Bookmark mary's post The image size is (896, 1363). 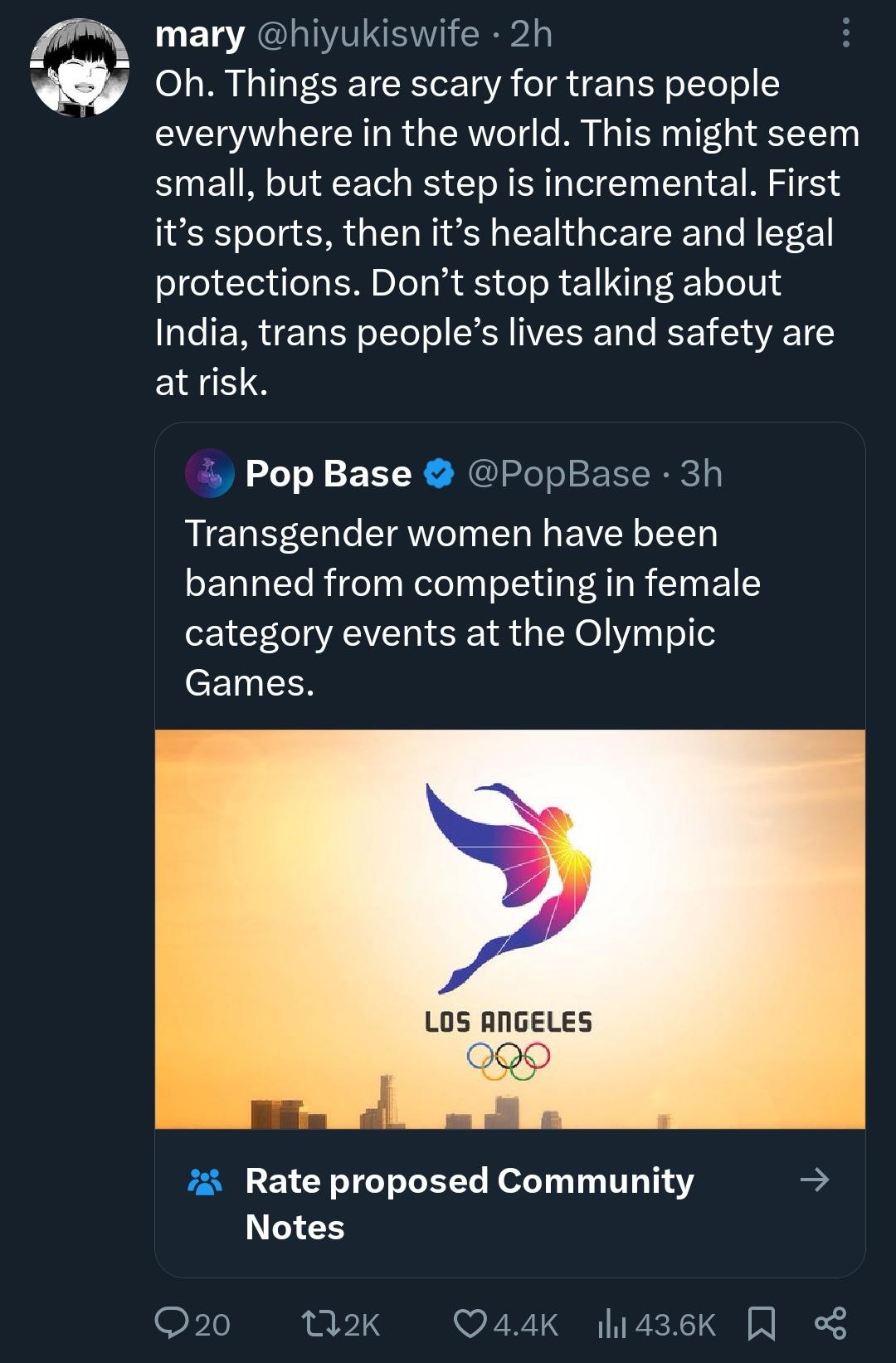coord(761,1323)
